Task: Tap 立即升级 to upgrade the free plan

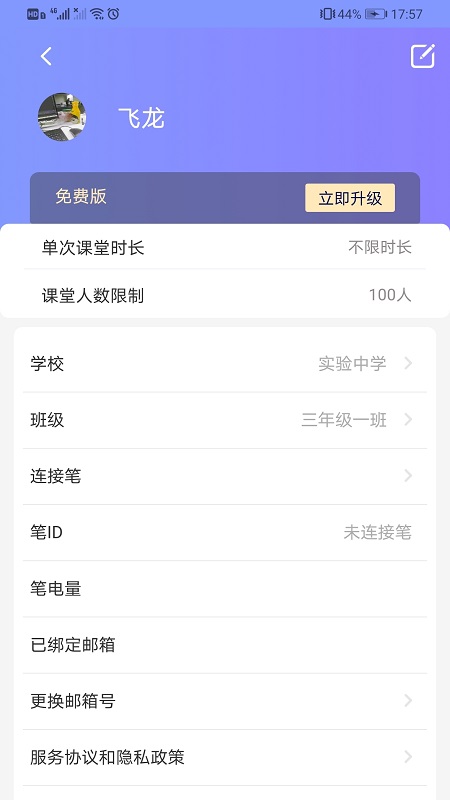Action: (350, 198)
